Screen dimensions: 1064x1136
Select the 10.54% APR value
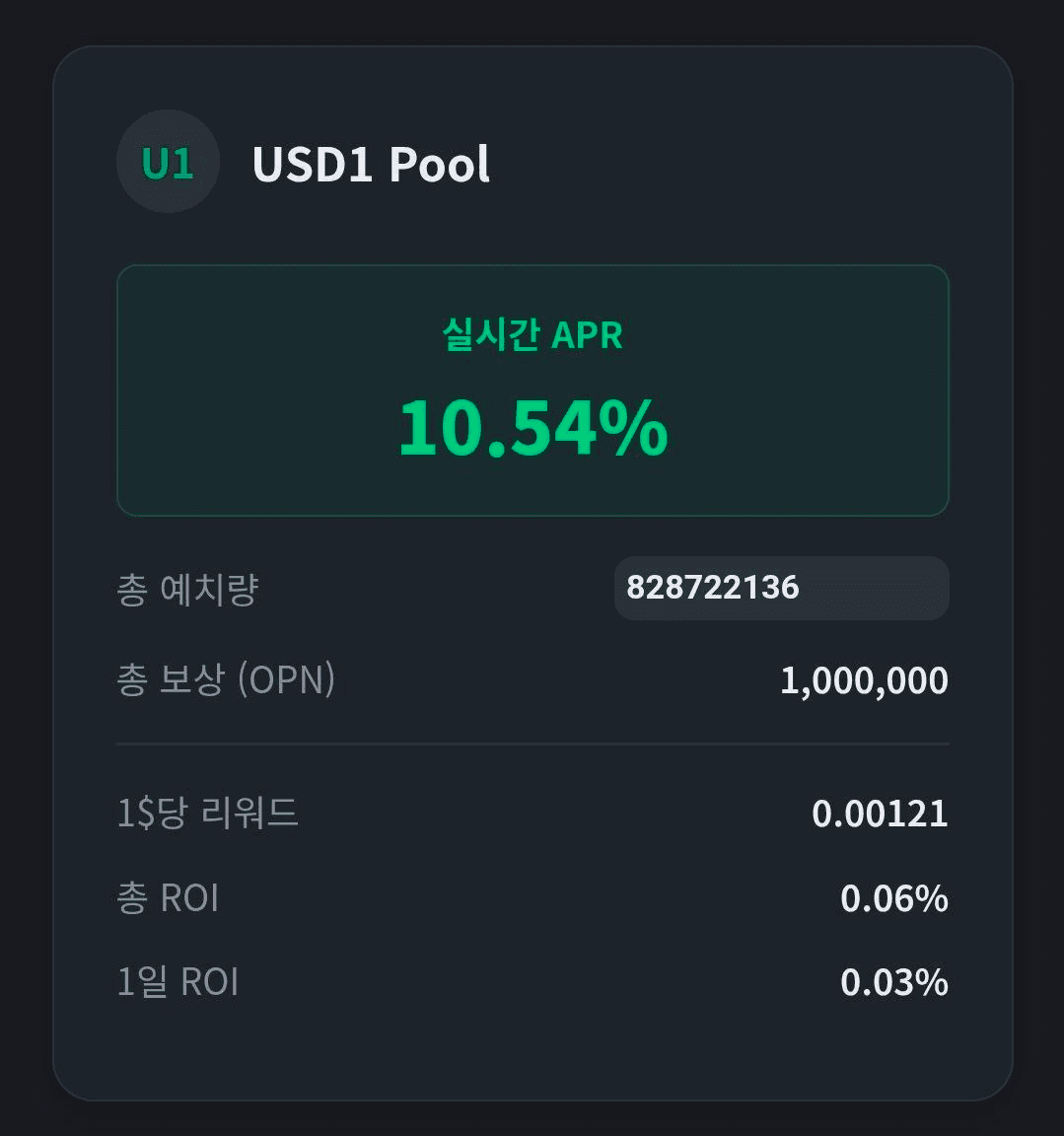[x=532, y=428]
